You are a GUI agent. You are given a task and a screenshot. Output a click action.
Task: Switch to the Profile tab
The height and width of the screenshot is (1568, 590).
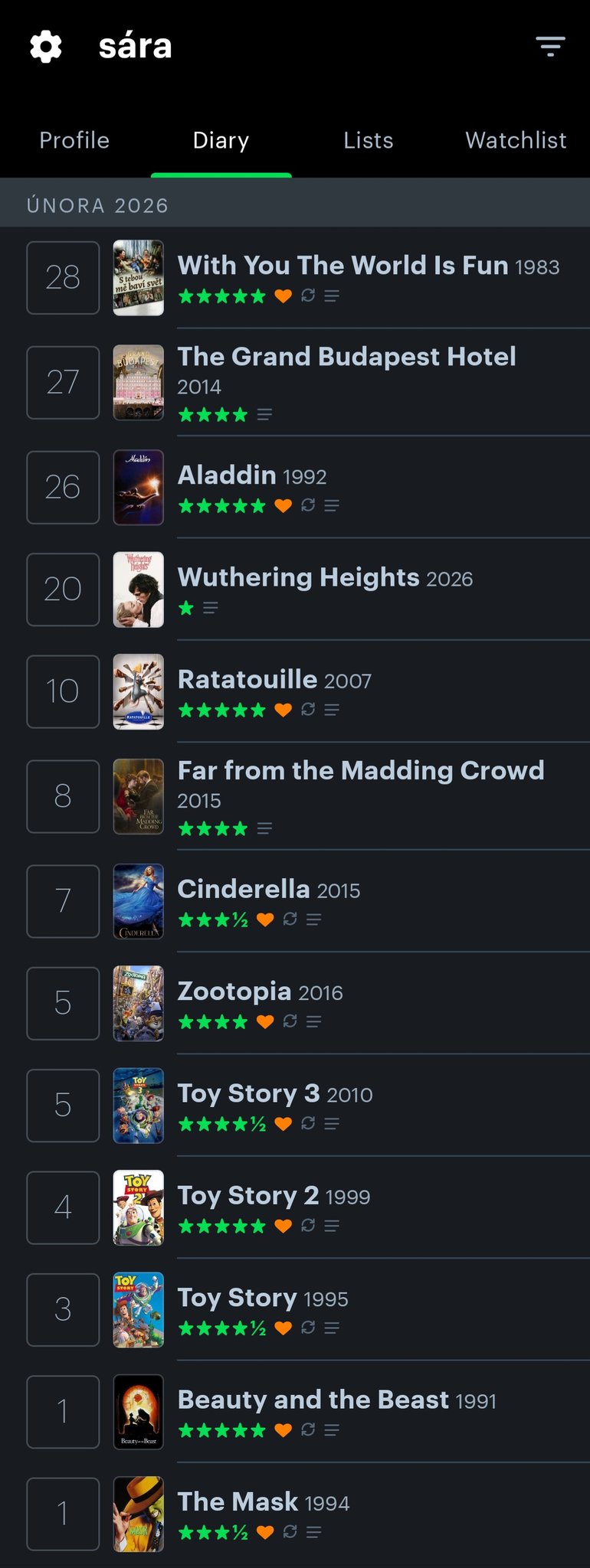coord(74,140)
